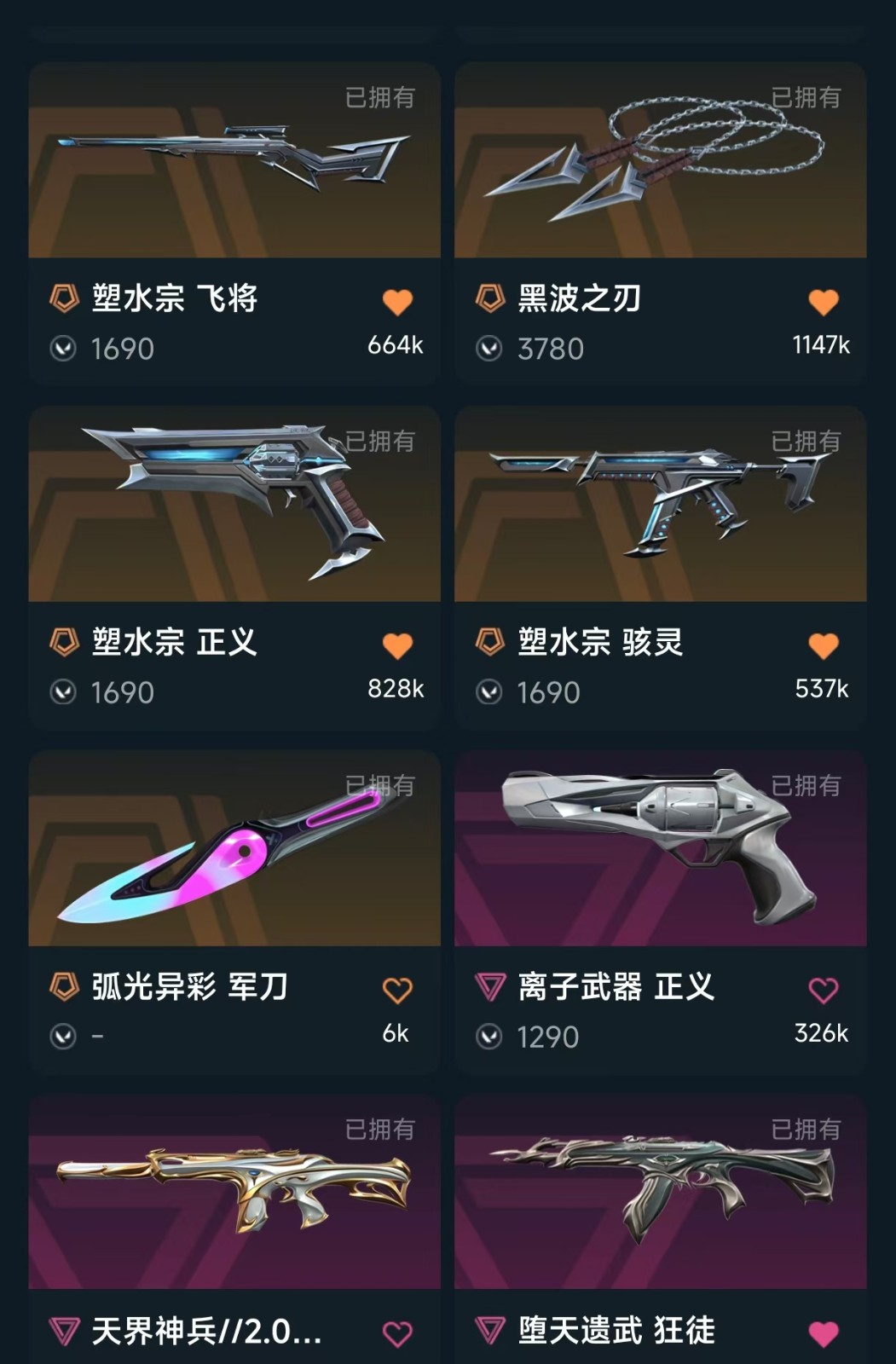Like the 弧光异彩 军刀 skin

(x=397, y=990)
